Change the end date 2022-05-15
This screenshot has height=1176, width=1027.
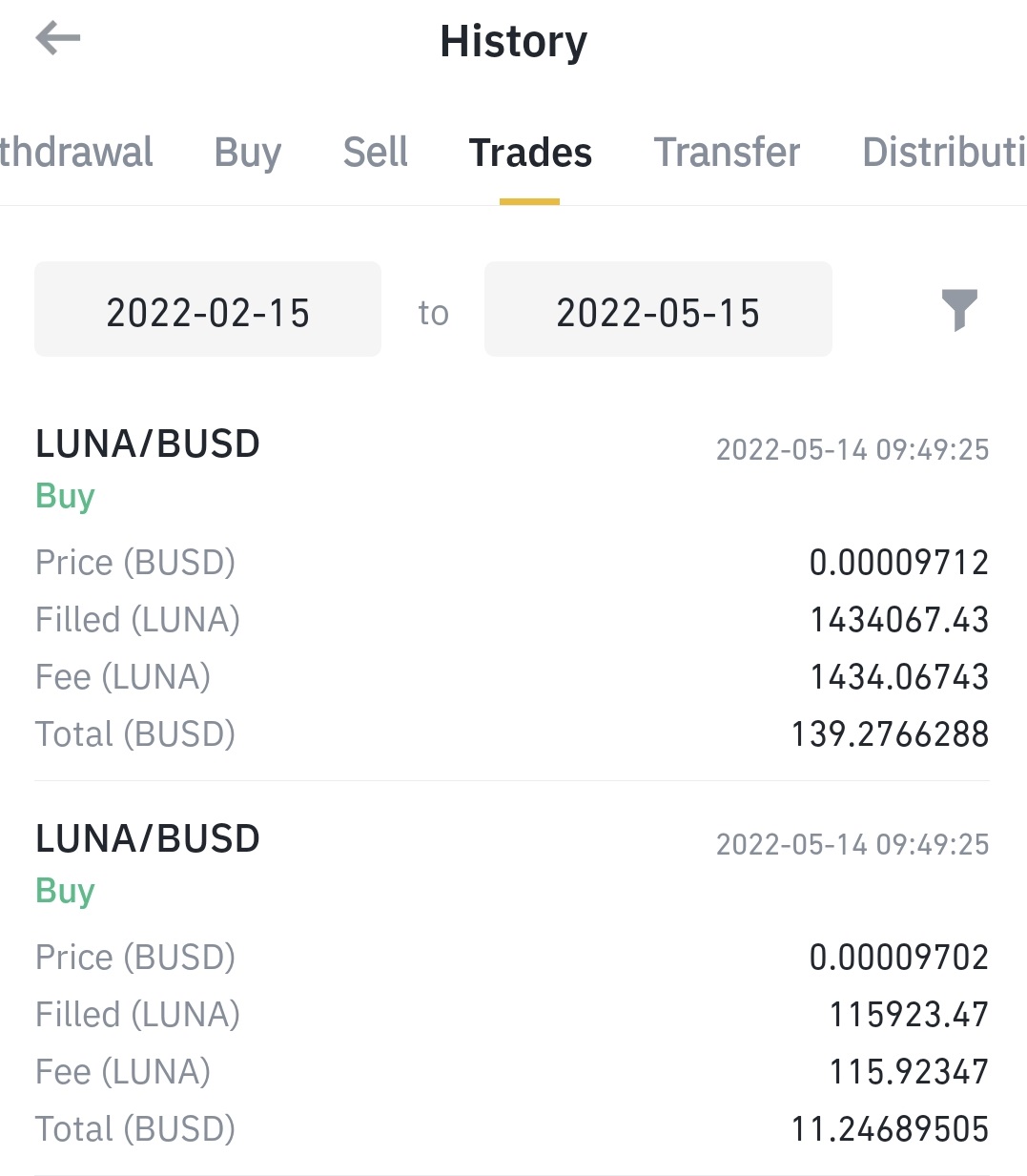pos(658,310)
